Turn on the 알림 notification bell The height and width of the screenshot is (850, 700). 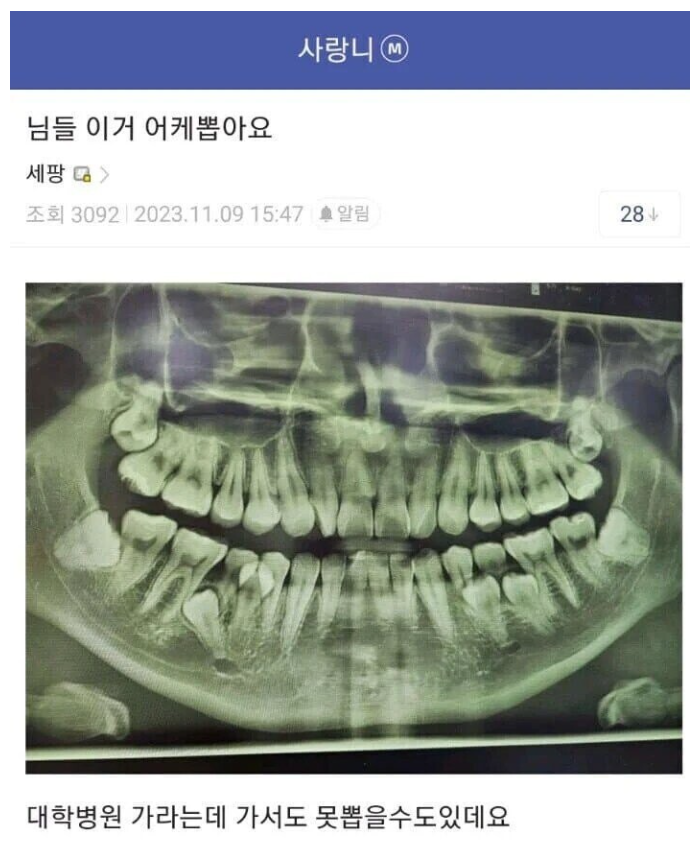pyautogui.click(x=346, y=214)
